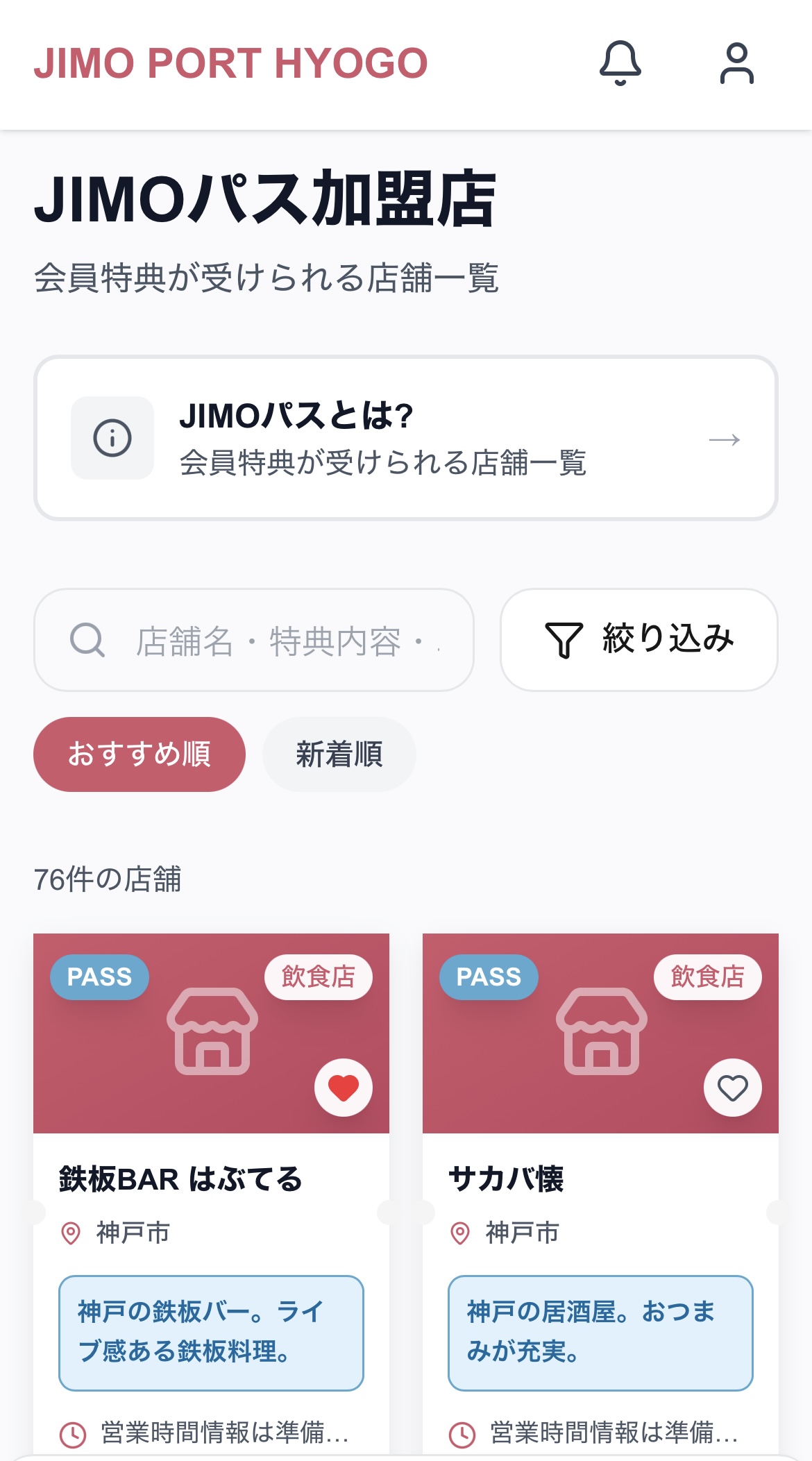The height and width of the screenshot is (1461, 812).
Task: Open the 鉄板BAR はぶてる store card
Action: [x=180, y=1179]
